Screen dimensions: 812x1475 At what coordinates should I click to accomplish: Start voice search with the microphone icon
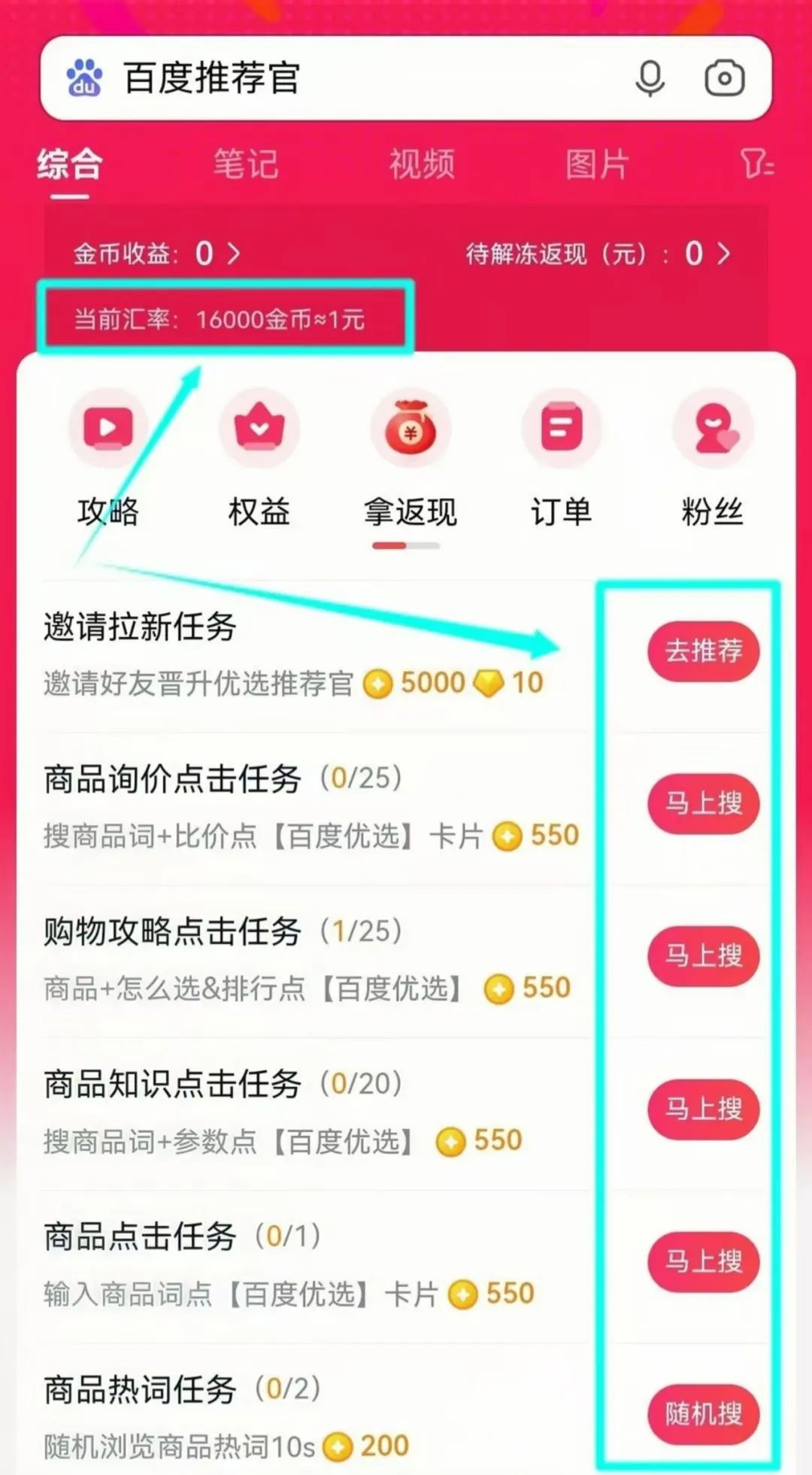tap(650, 78)
